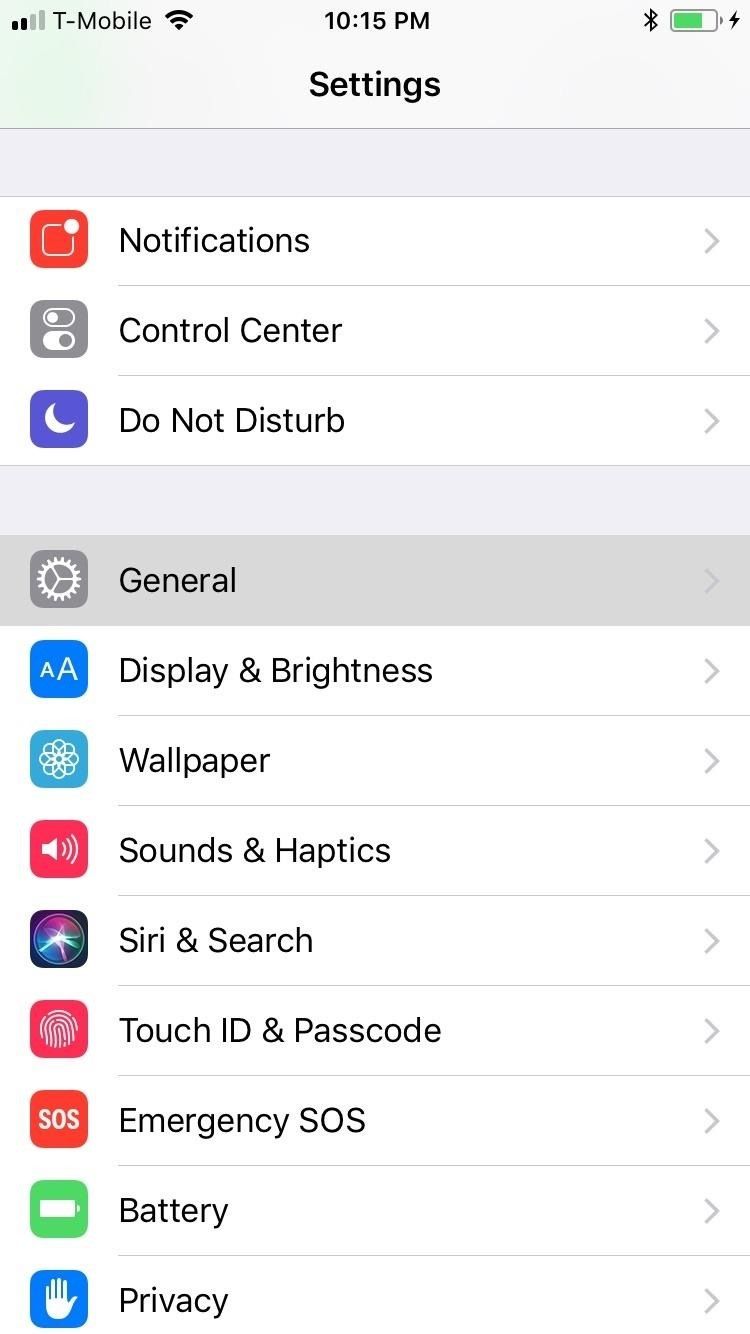The width and height of the screenshot is (750, 1334).
Task: Expand the Wallpaper row chevron
Action: 711,761
